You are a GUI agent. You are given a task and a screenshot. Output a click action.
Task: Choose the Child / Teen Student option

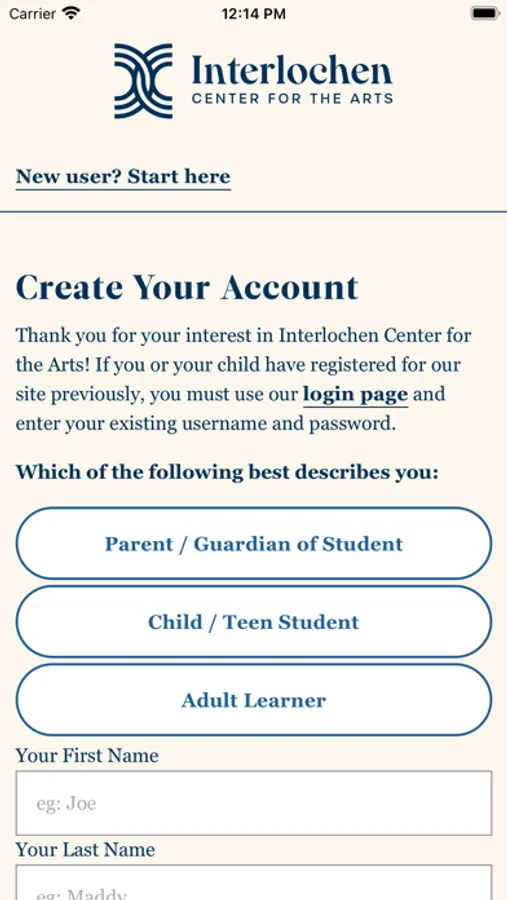tap(254, 622)
